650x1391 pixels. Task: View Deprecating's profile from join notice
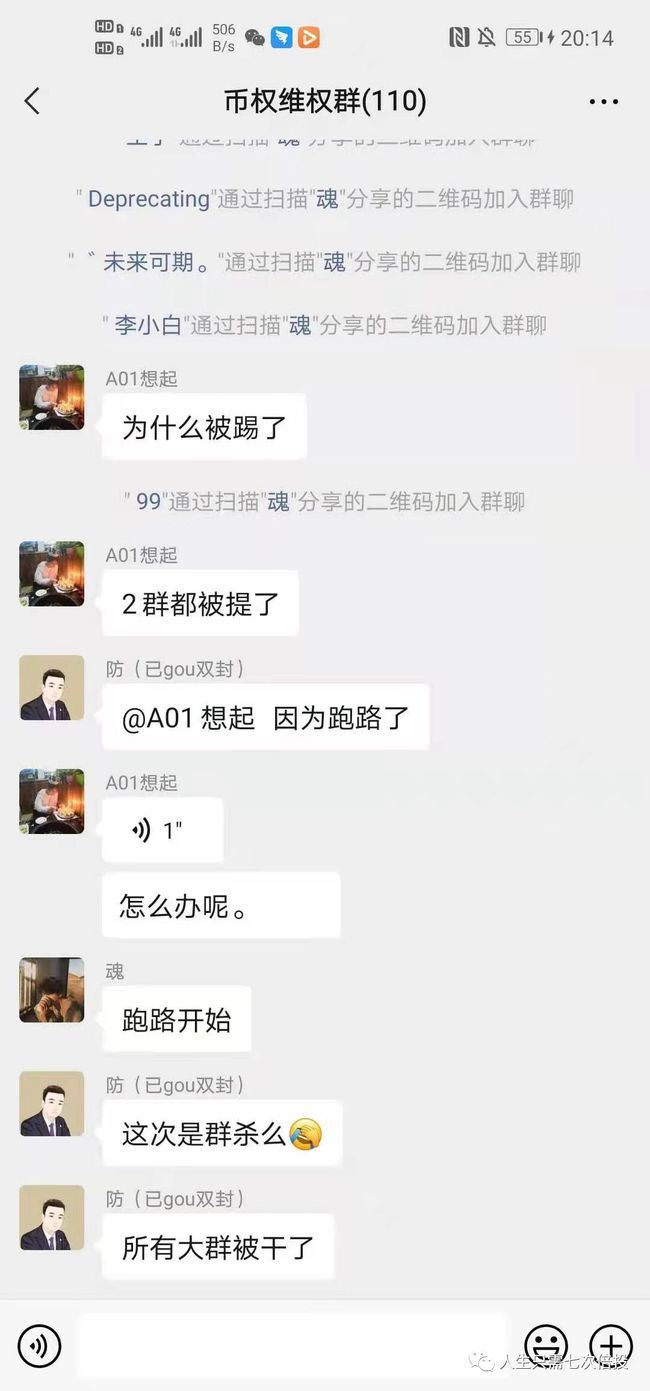pyautogui.click(x=148, y=199)
